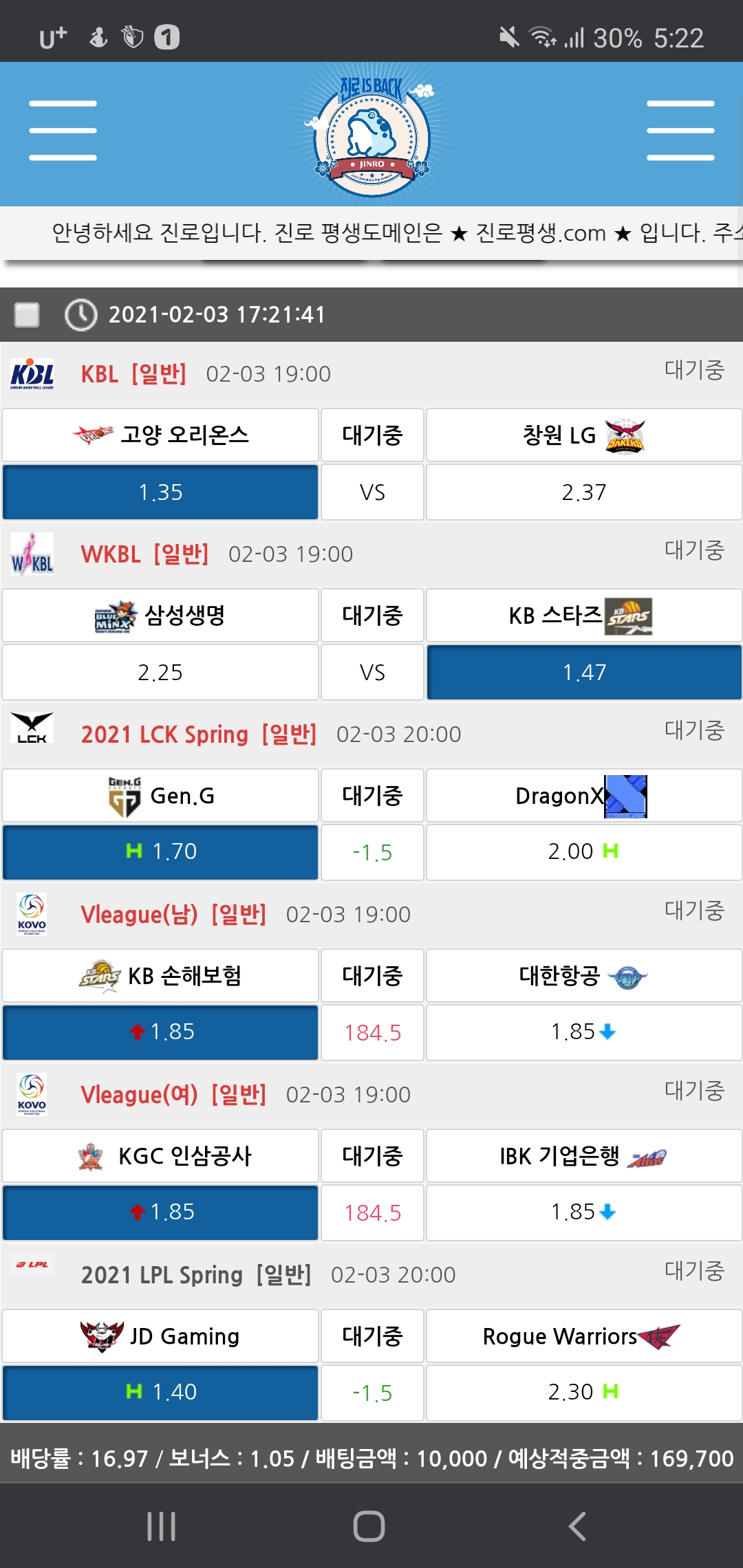
Task: Choose KGC 인삼공사 over 1.85
Action: point(160,1212)
